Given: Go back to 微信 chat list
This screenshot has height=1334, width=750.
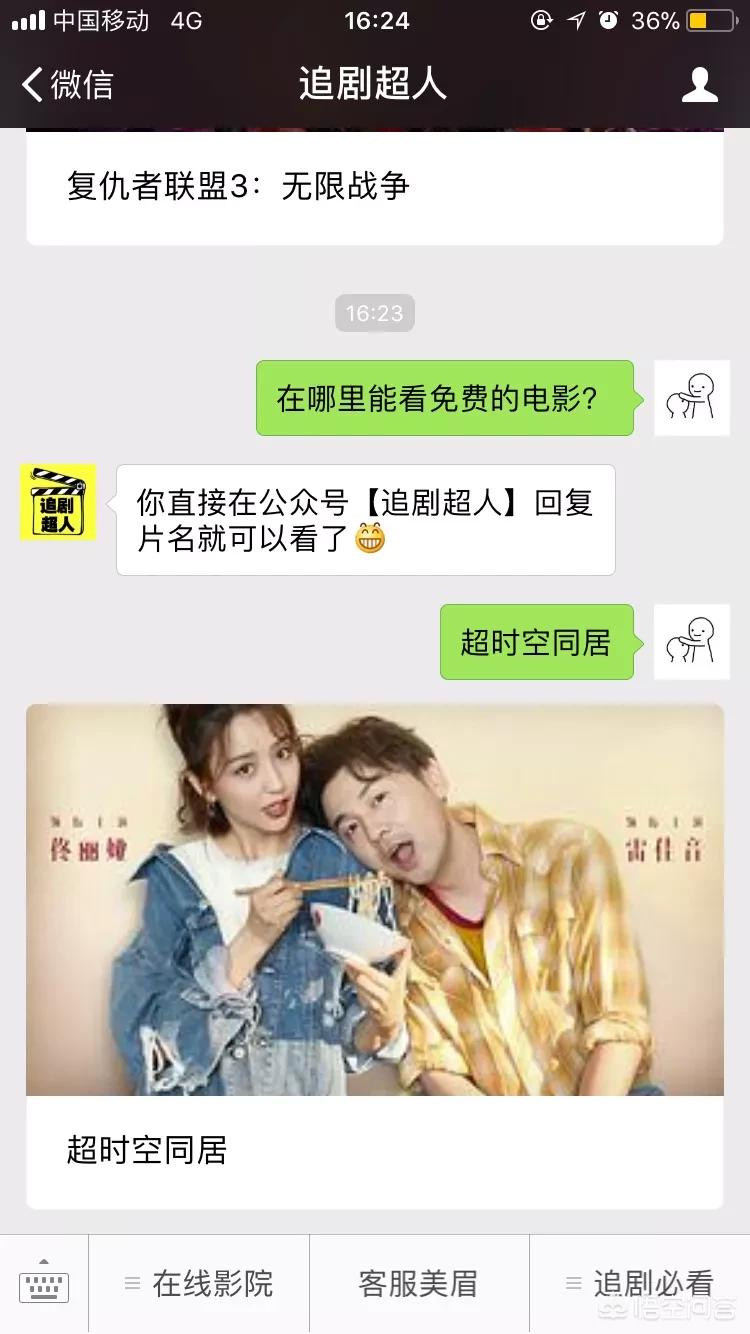Looking at the screenshot, I should coord(66,84).
